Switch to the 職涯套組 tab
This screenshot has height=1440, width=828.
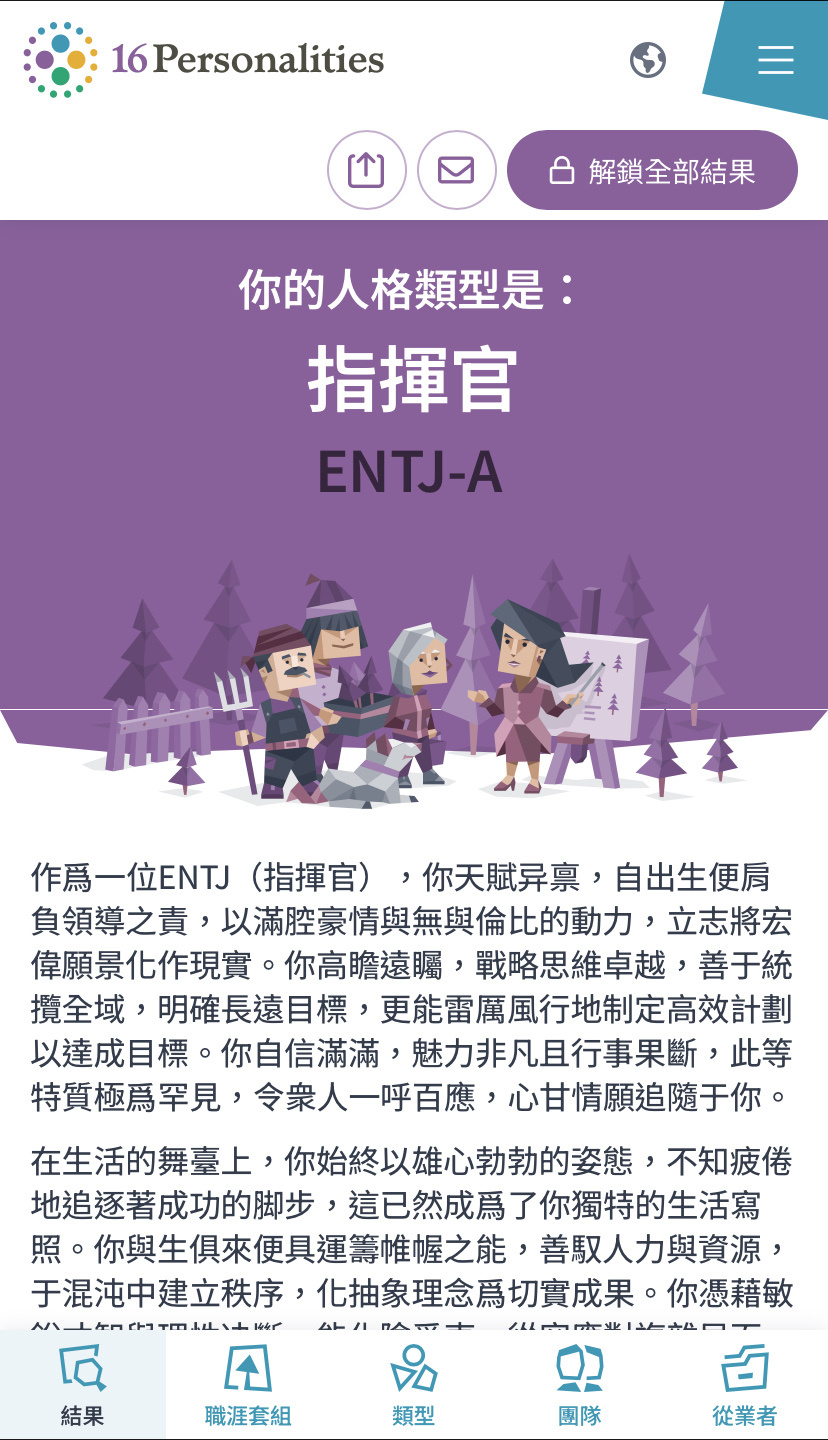coord(248,1386)
